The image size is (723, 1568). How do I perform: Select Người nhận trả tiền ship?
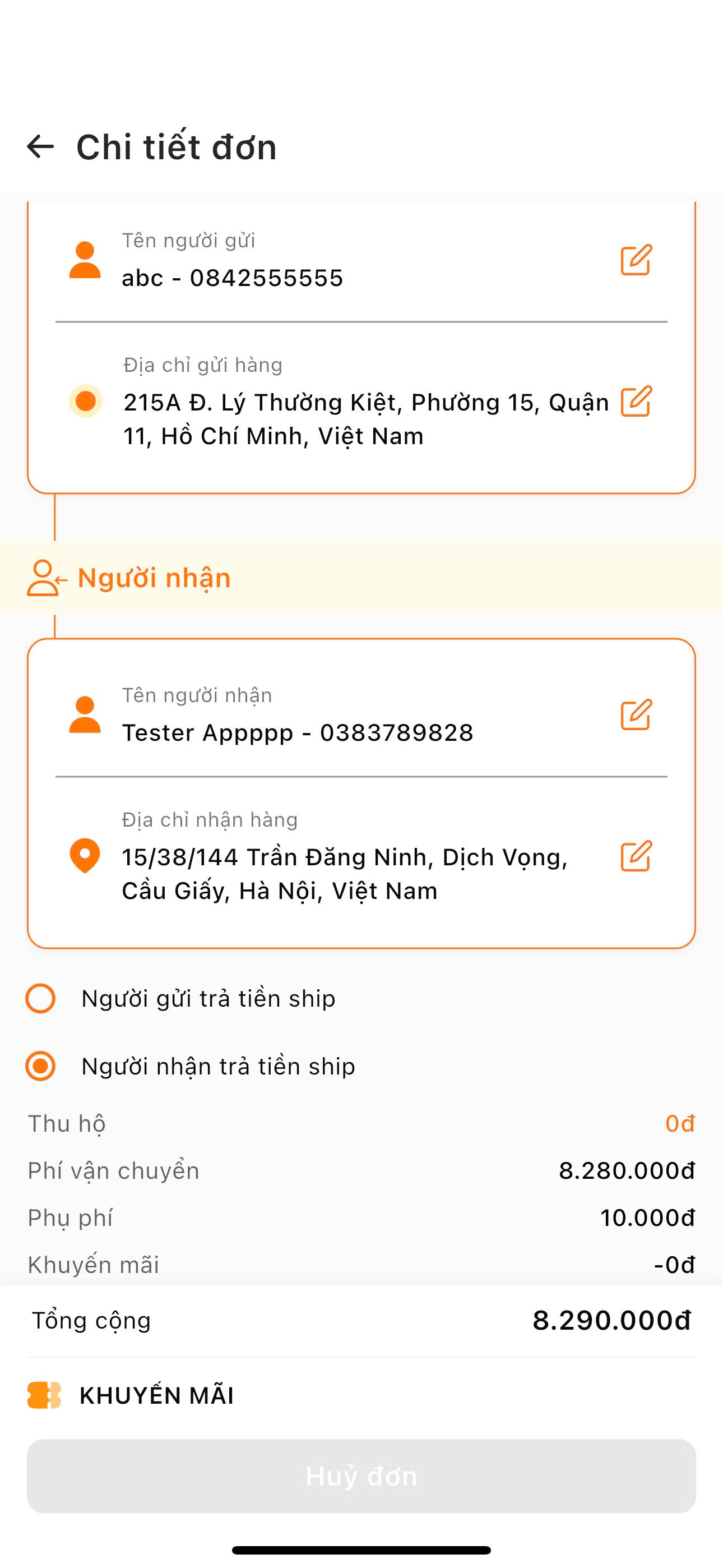point(41,1066)
